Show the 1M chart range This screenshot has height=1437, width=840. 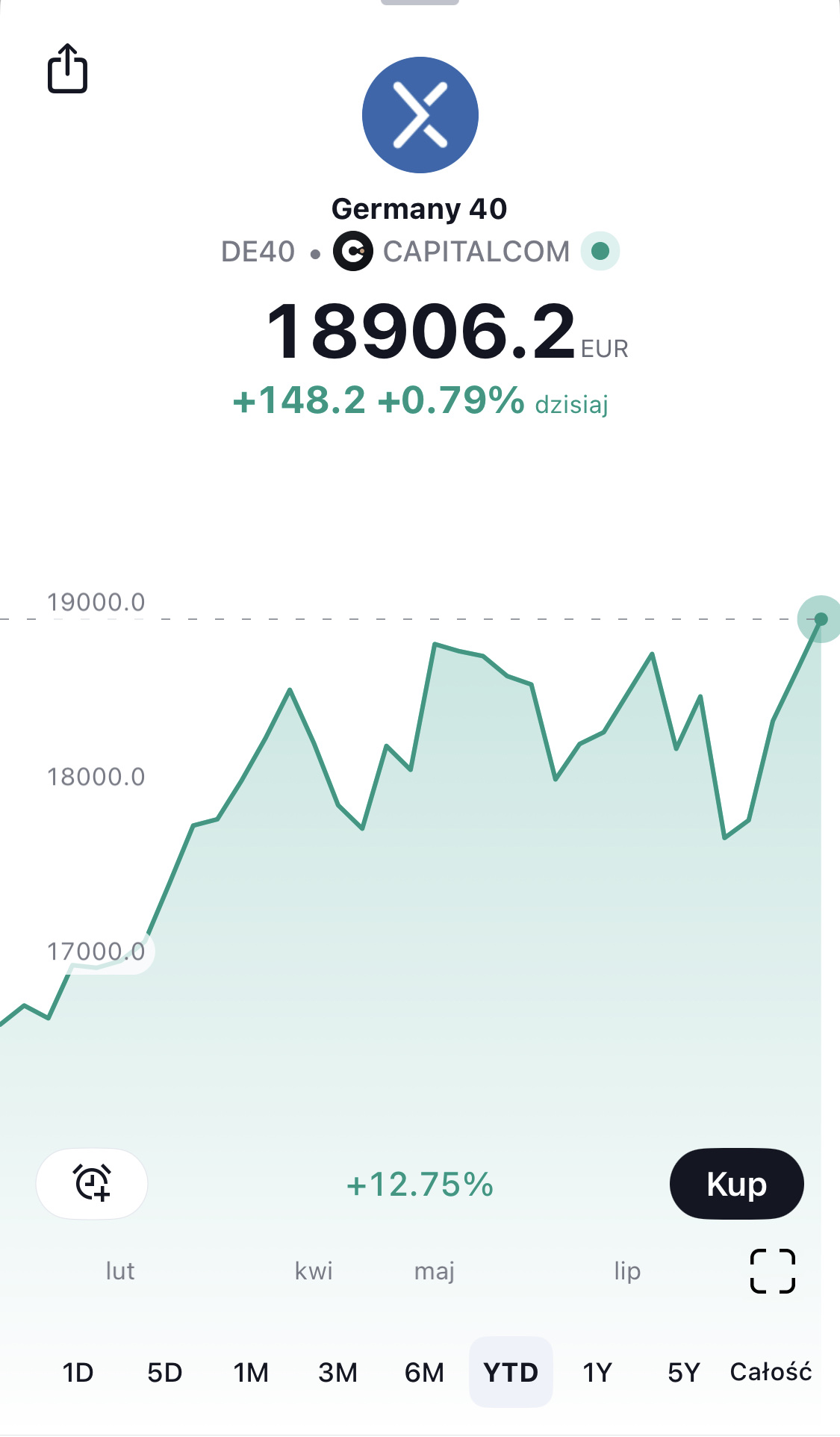(251, 1372)
